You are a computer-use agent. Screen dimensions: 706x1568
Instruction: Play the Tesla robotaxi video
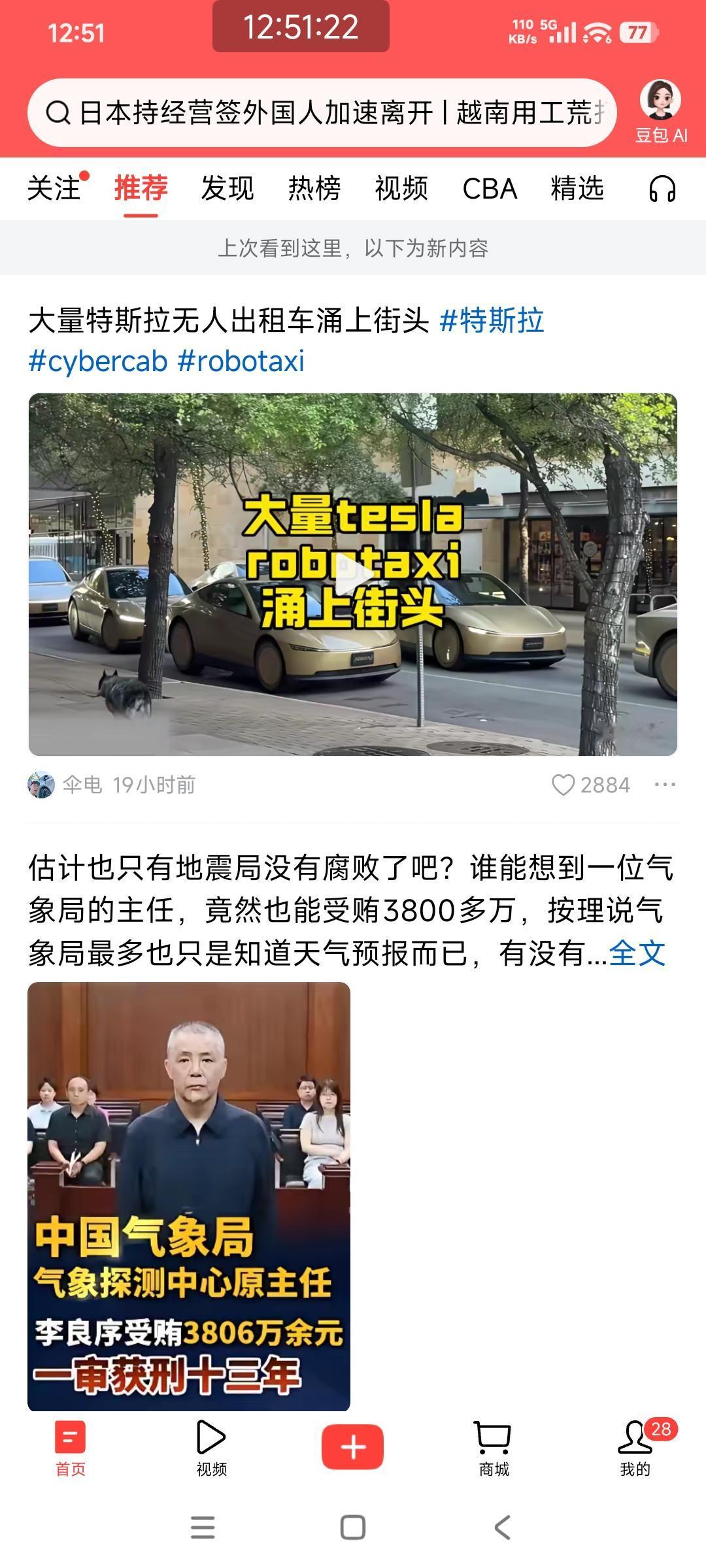(x=353, y=574)
